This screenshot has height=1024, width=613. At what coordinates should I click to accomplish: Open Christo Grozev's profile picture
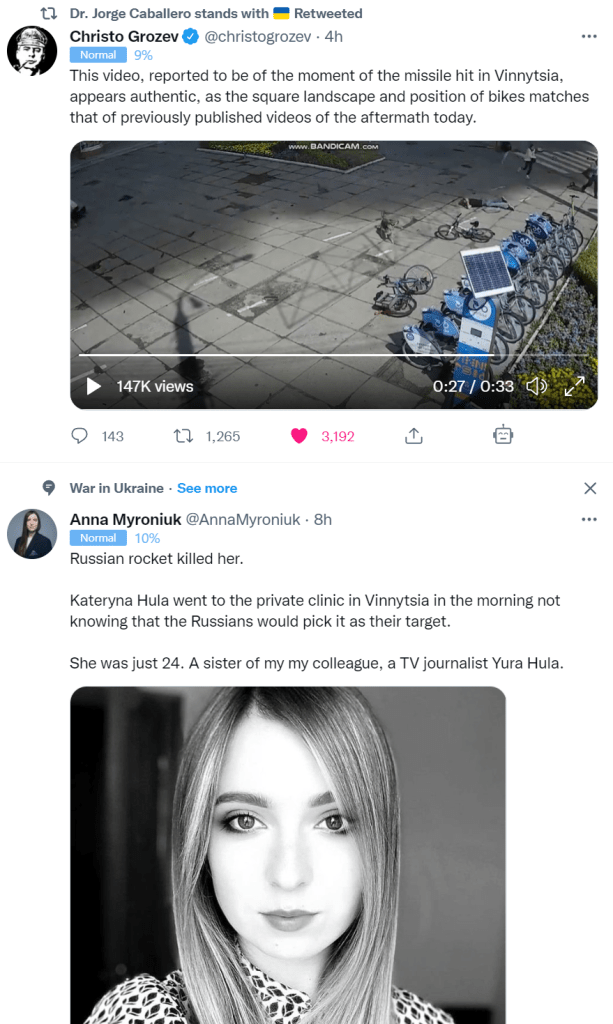click(32, 51)
